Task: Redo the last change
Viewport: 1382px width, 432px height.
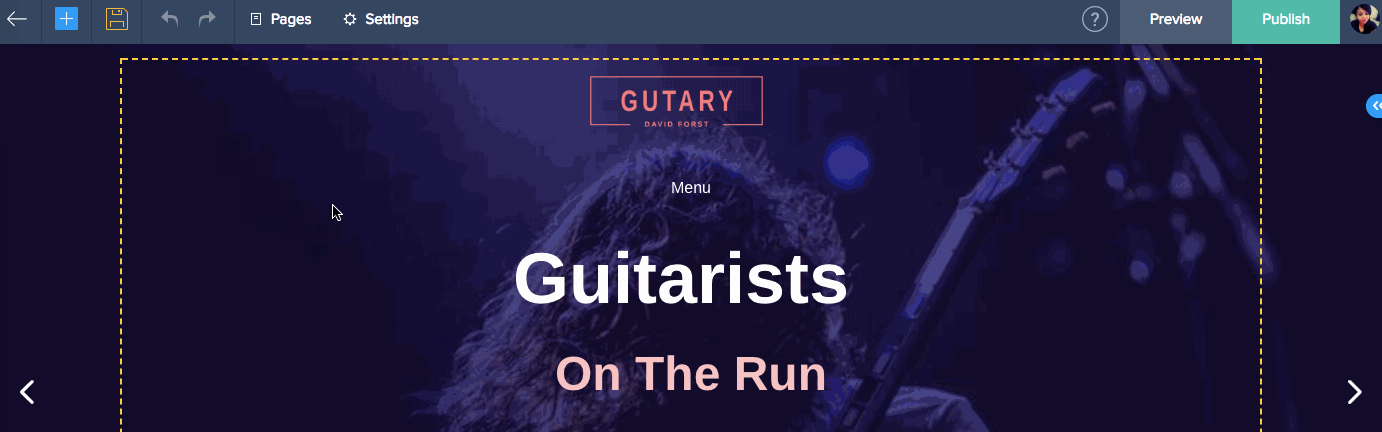Action: click(207, 19)
